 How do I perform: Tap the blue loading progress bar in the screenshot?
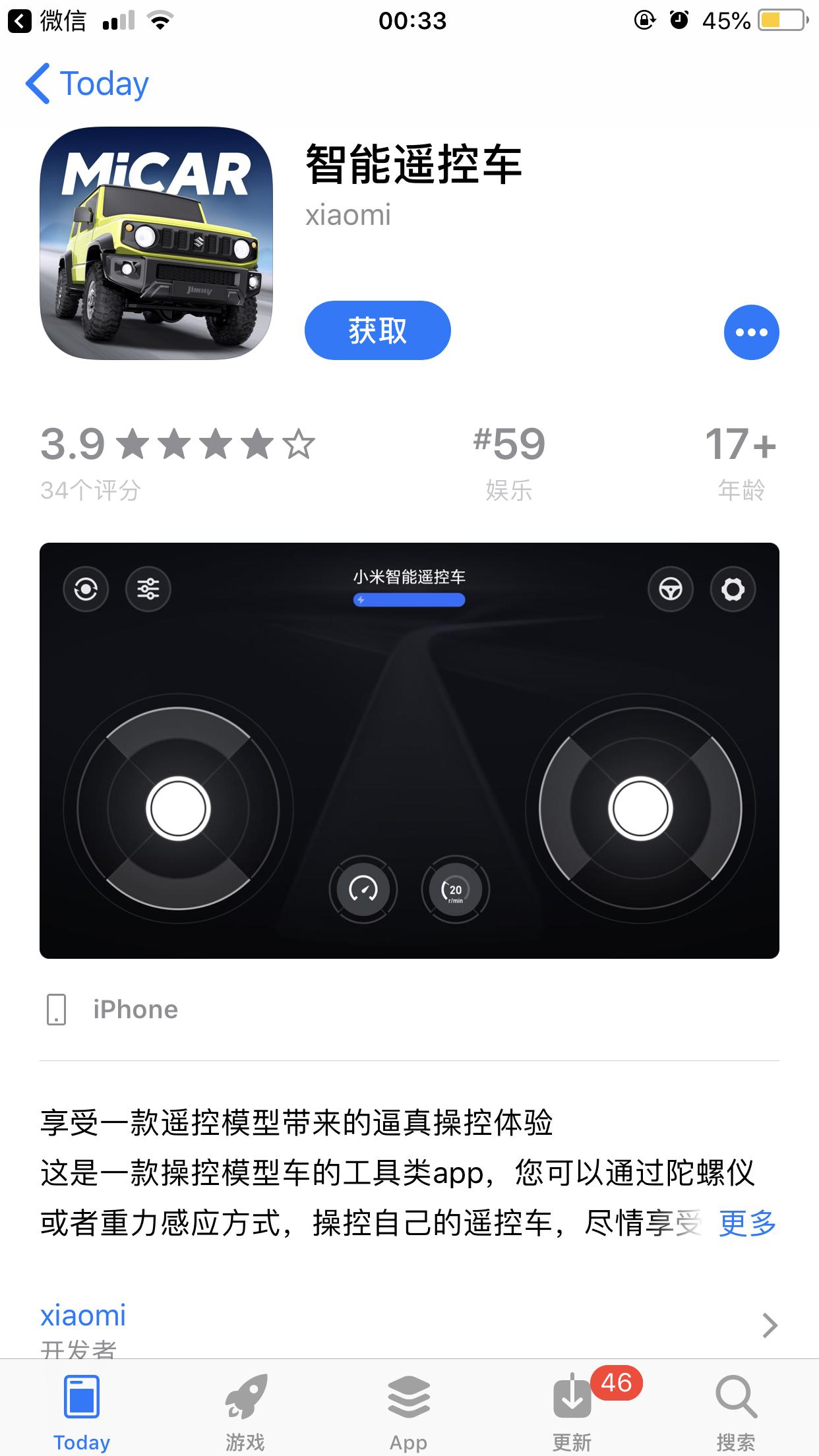click(x=410, y=600)
